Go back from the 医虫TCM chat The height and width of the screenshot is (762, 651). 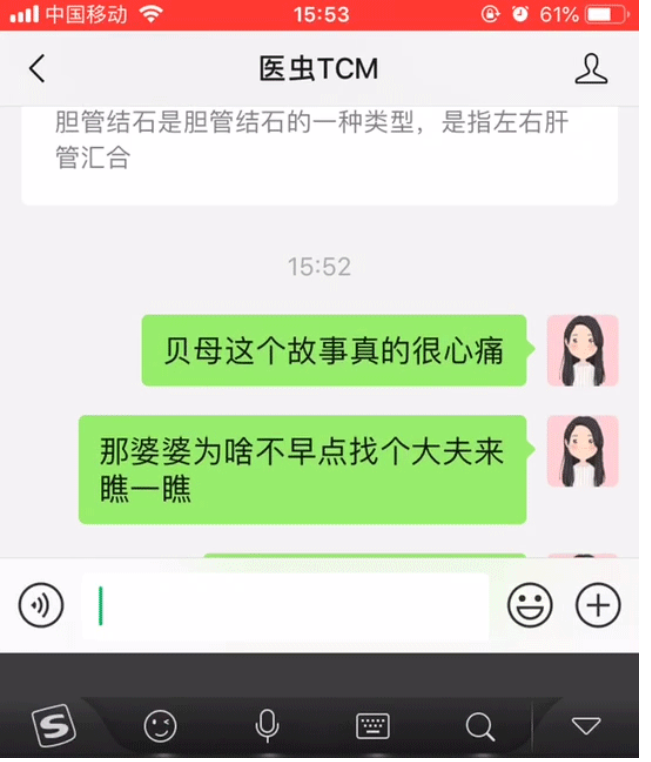37,69
